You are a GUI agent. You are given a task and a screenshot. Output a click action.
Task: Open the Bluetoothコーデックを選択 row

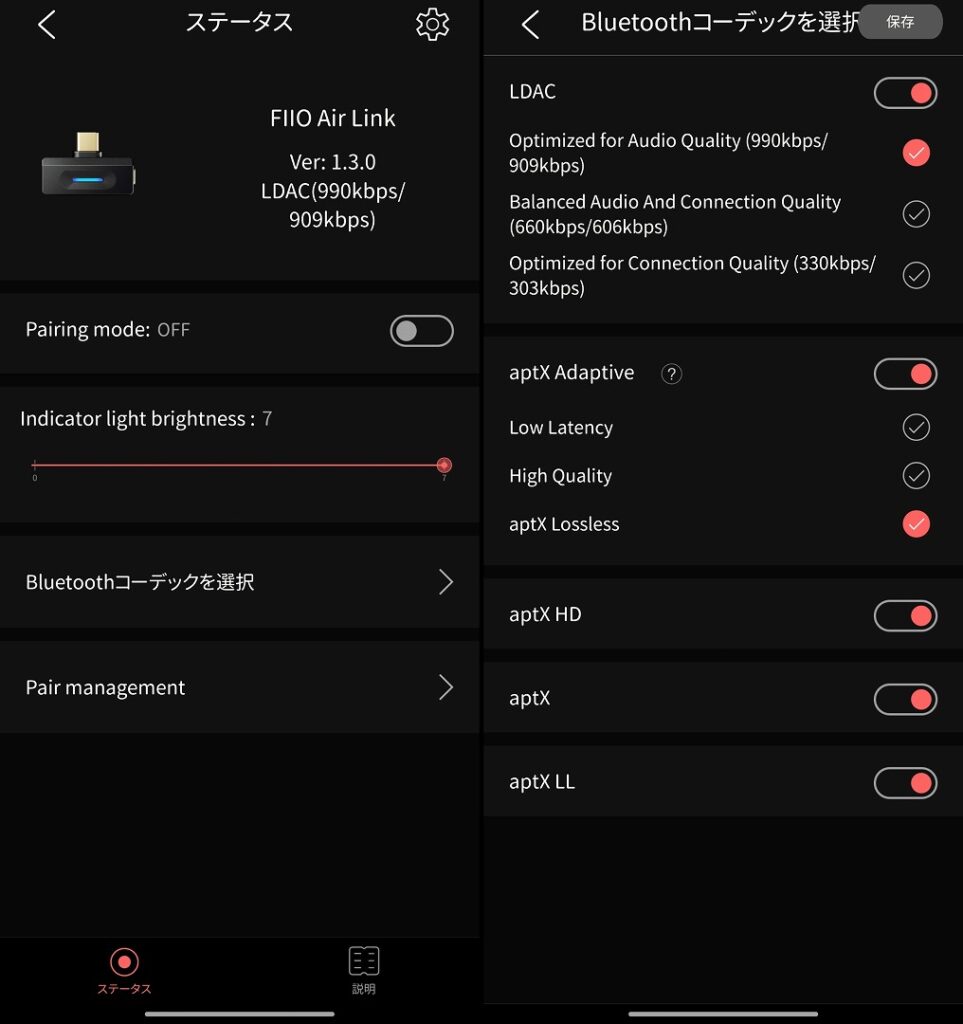click(x=240, y=582)
